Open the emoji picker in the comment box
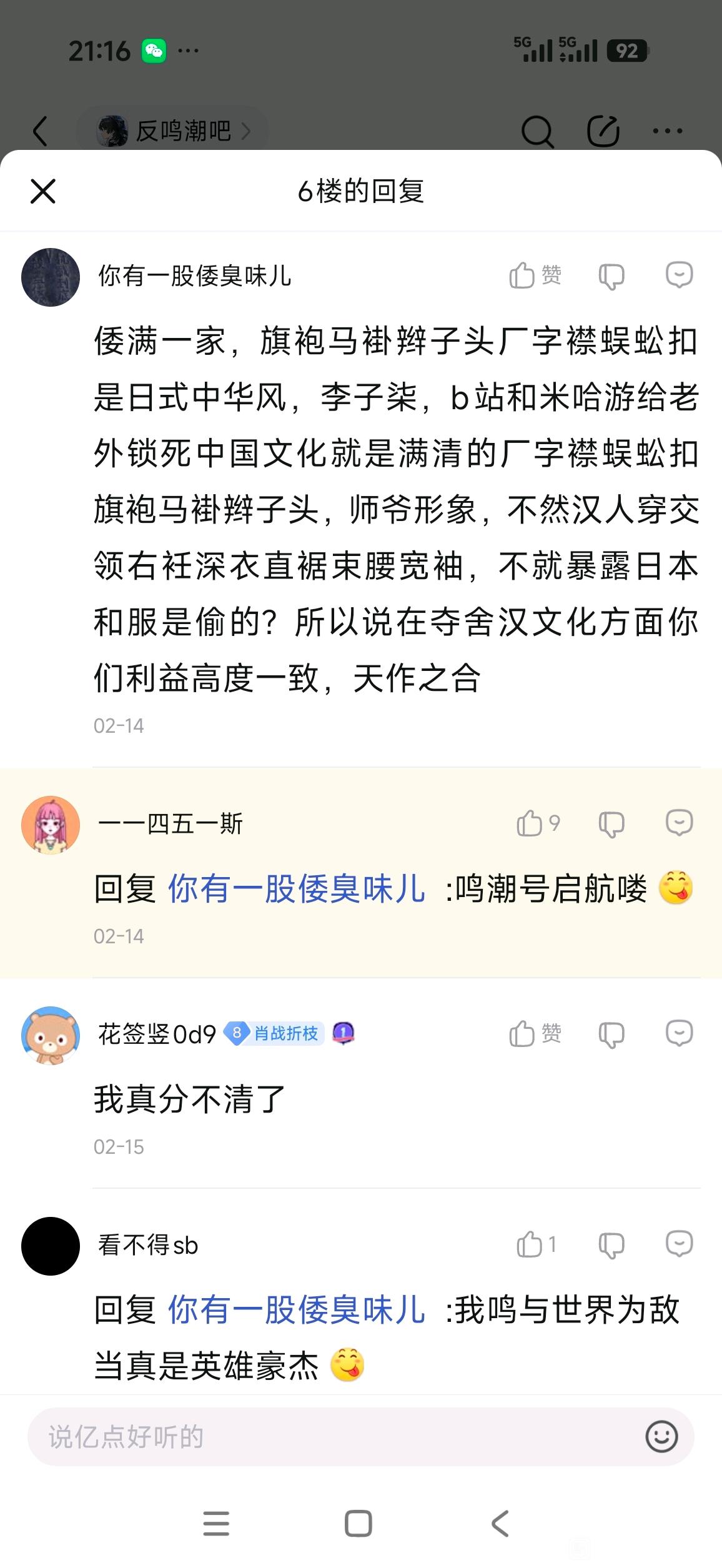This screenshot has height=1568, width=722. coord(661,1436)
